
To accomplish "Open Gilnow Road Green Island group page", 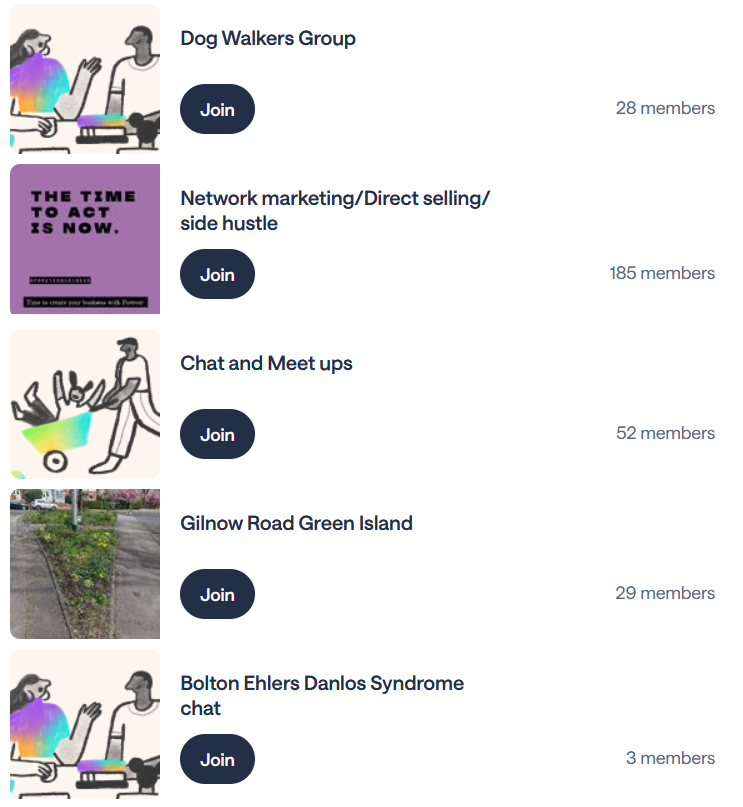I will (296, 523).
